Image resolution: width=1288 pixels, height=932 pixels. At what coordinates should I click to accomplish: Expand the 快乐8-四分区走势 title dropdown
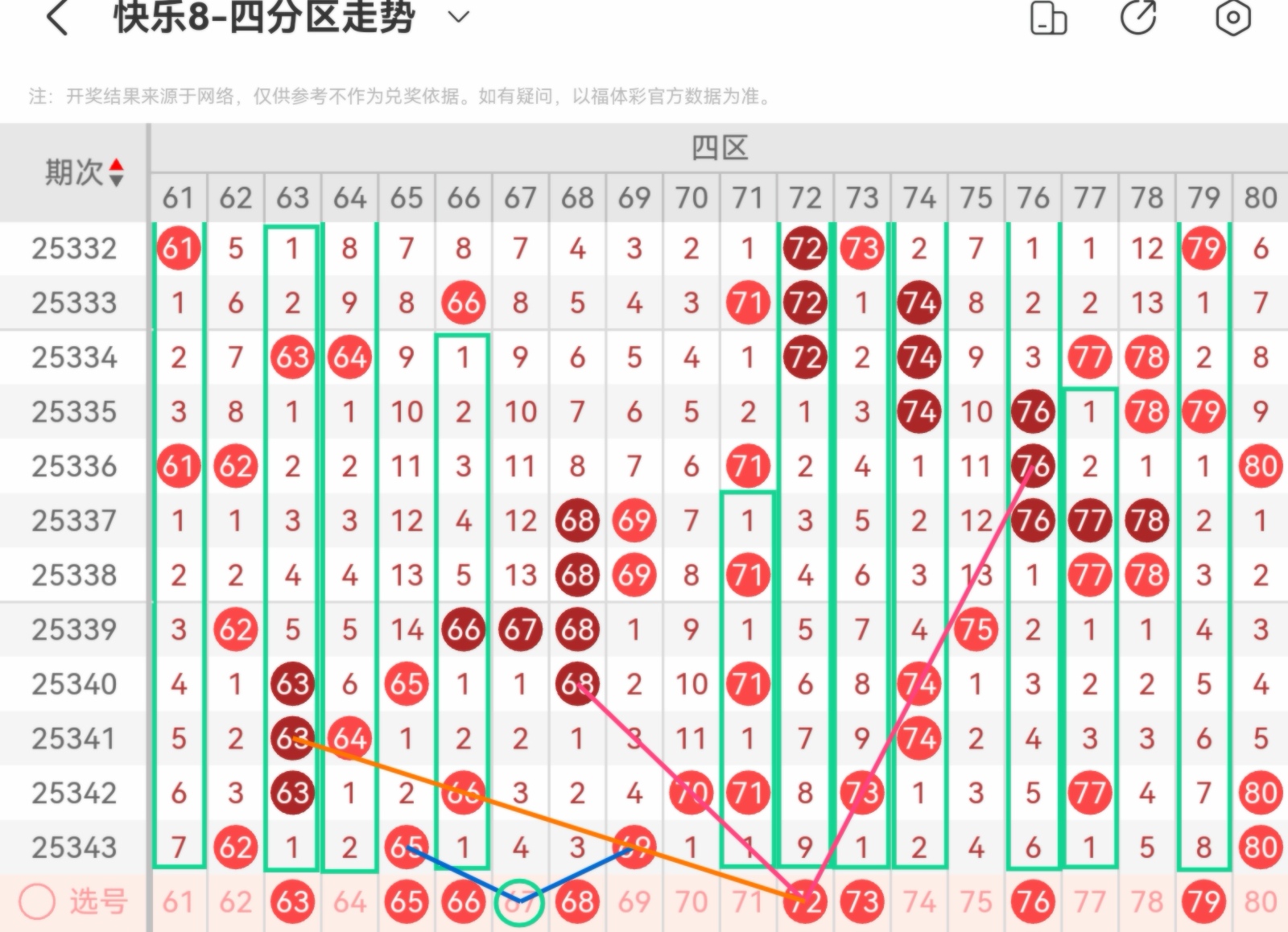458,18
